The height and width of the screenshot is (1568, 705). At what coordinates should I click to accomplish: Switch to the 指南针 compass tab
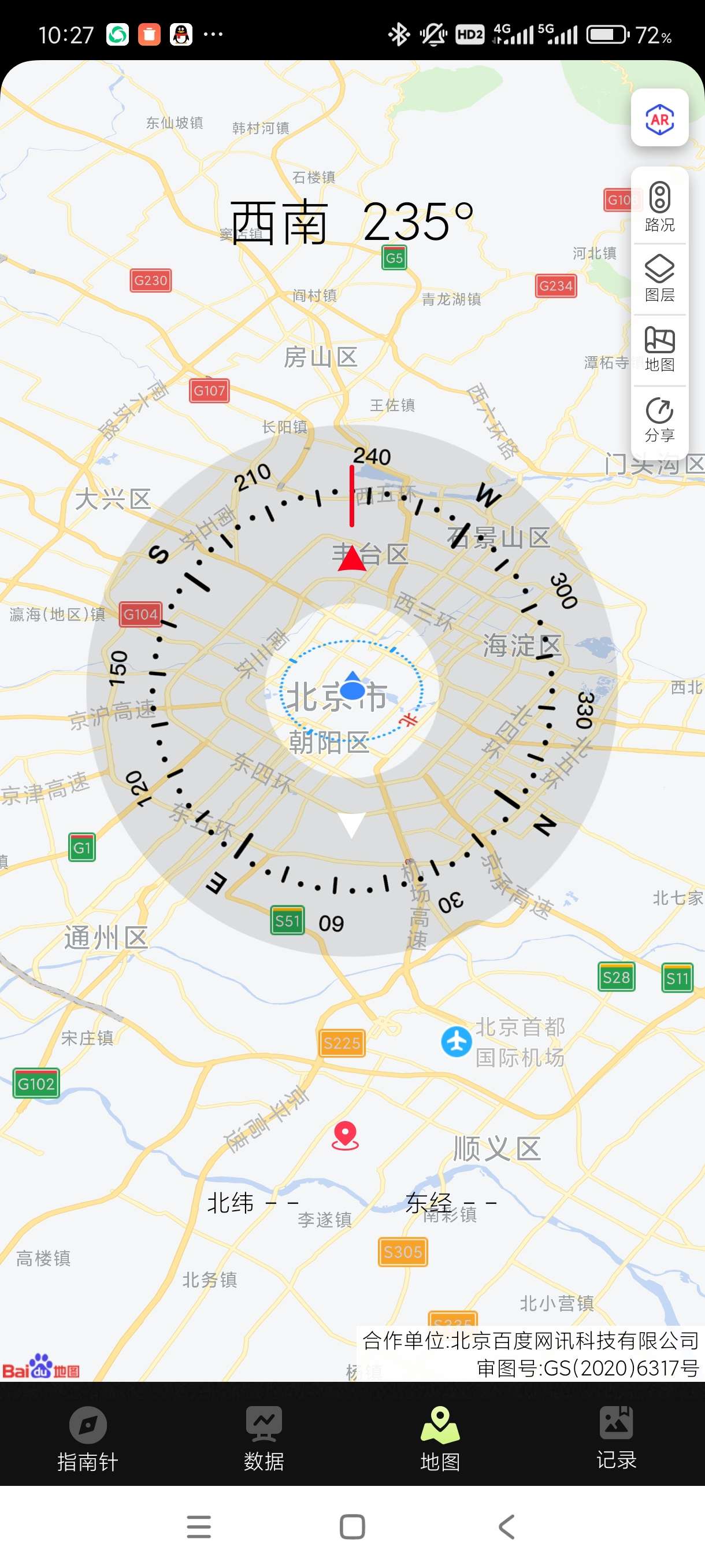88,1439
